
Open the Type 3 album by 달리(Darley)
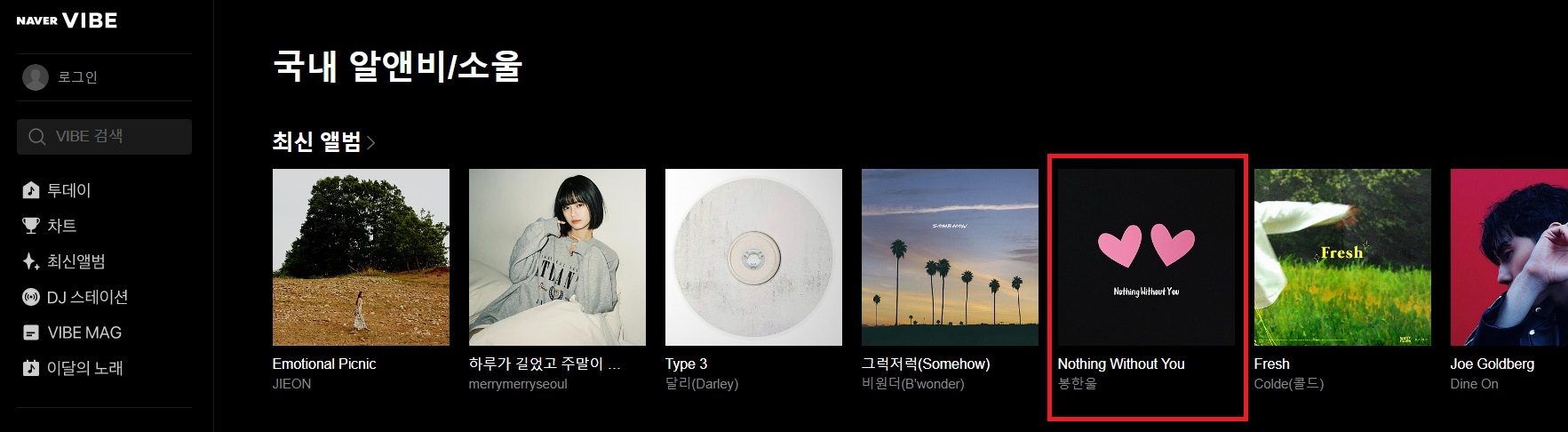tap(753, 257)
